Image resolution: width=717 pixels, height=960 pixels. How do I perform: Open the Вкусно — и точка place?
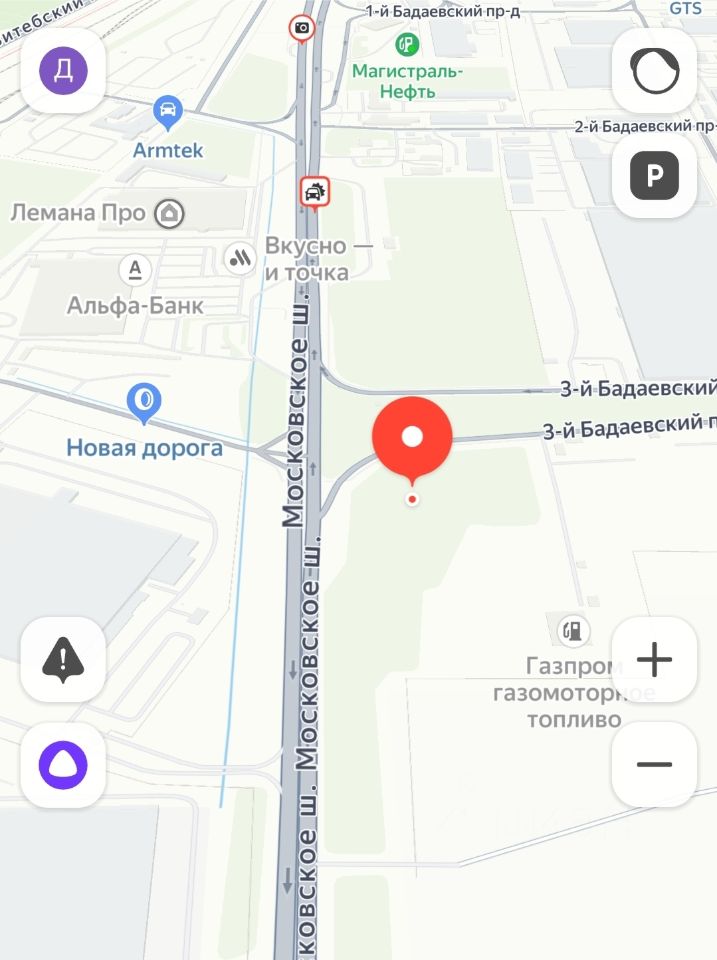(240, 258)
